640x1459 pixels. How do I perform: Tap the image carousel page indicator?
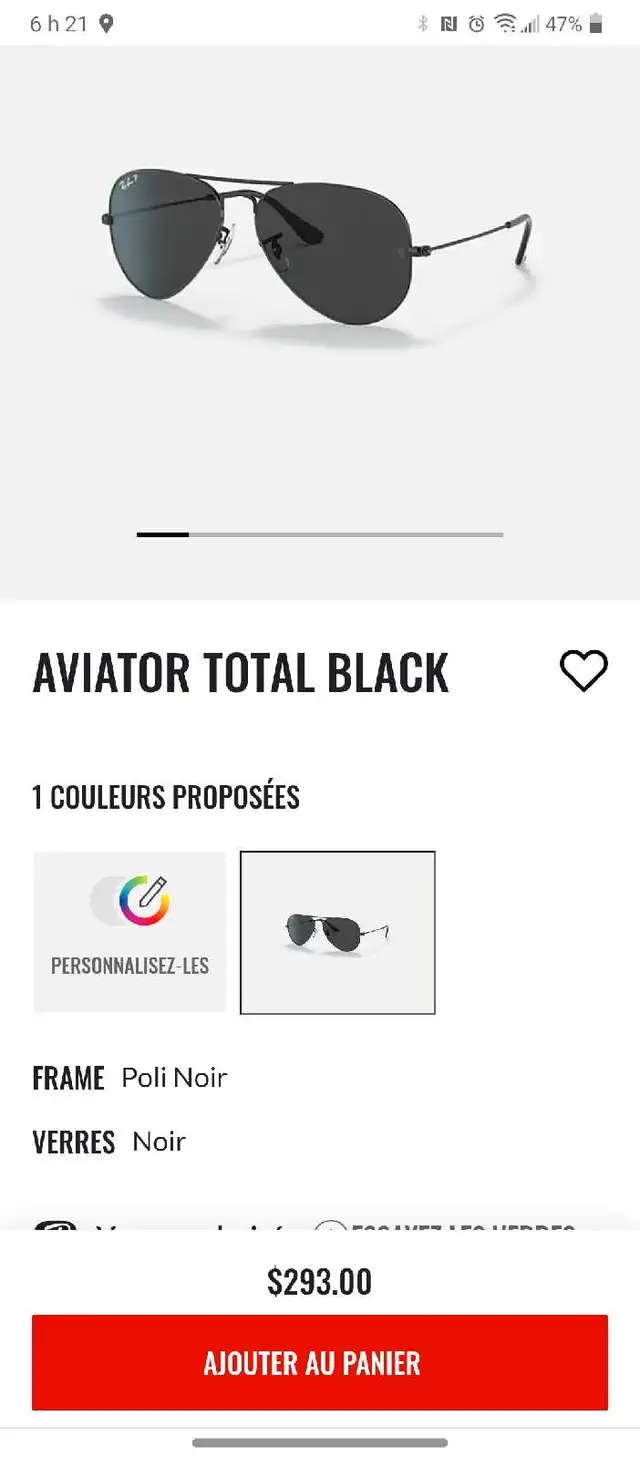click(320, 535)
